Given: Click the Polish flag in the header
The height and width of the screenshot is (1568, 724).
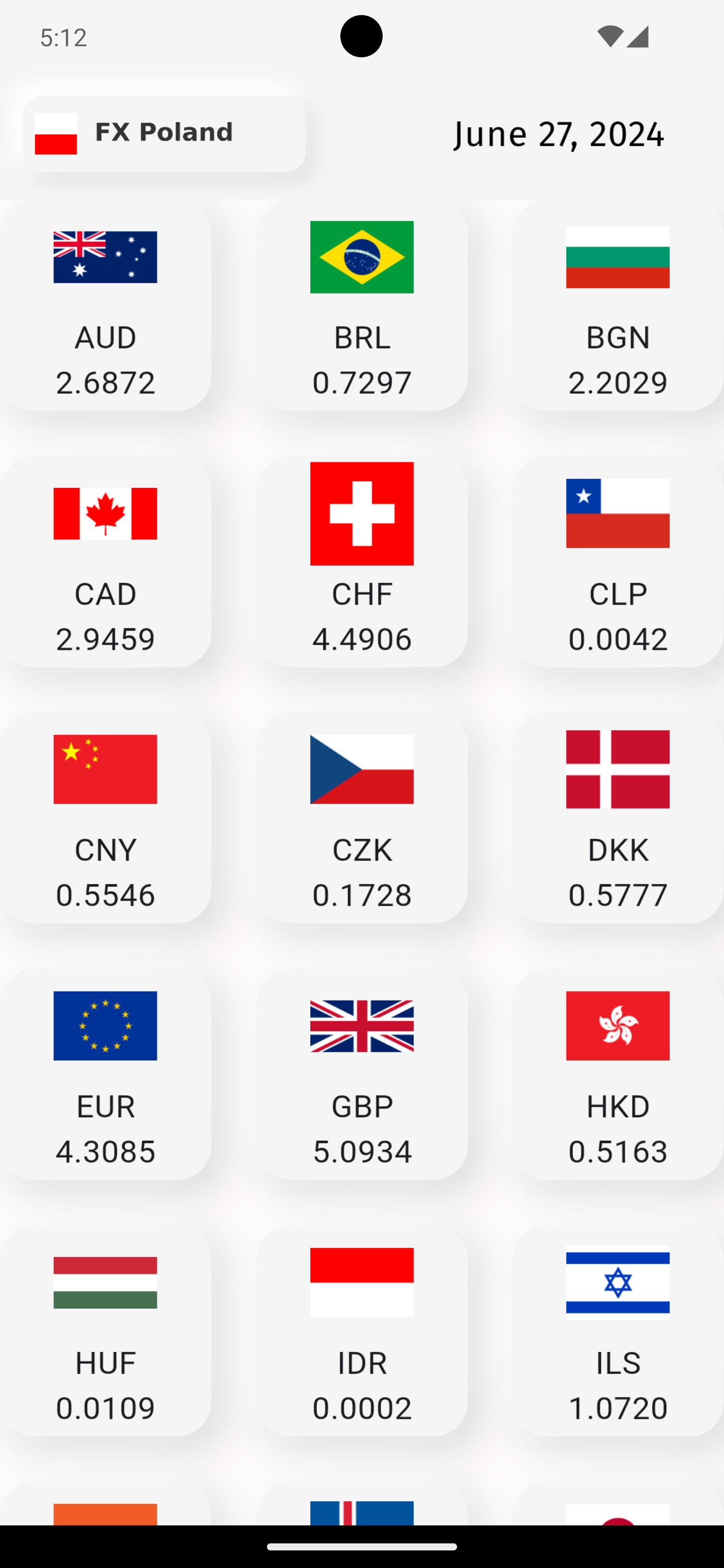Looking at the screenshot, I should coord(57,133).
